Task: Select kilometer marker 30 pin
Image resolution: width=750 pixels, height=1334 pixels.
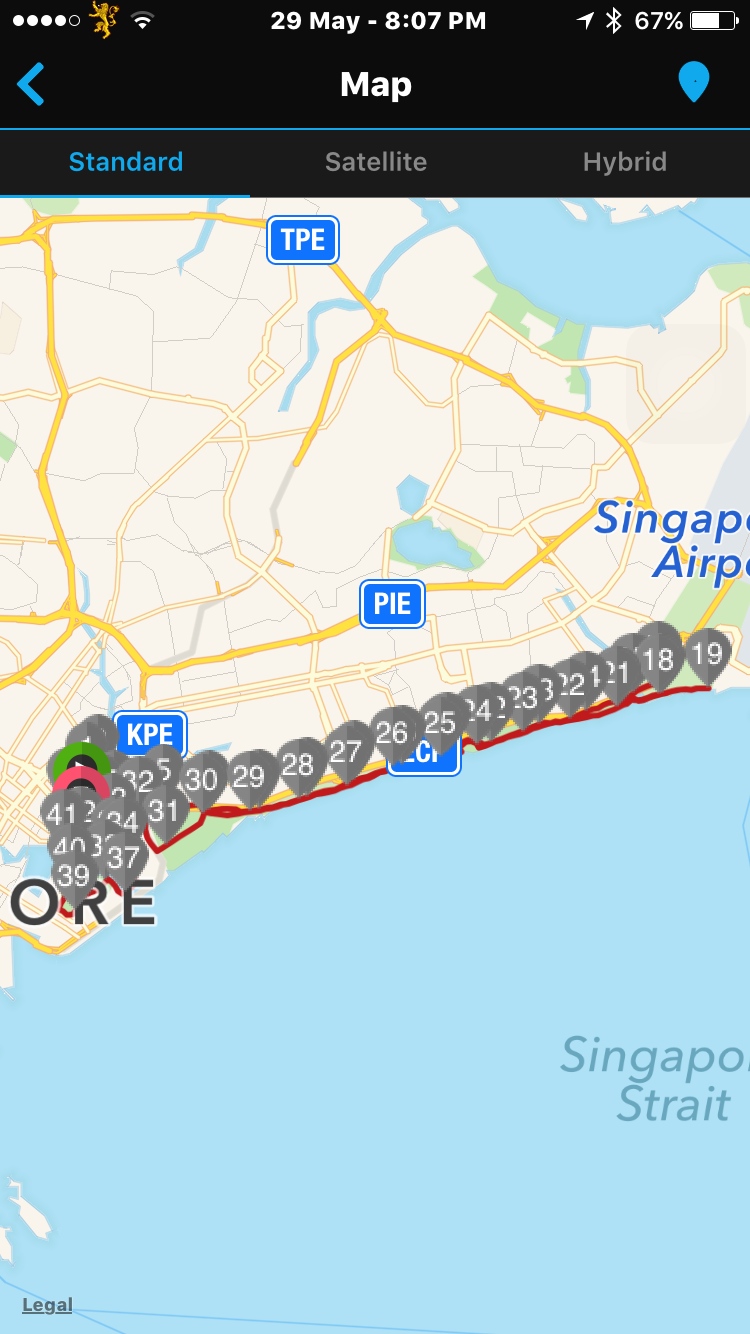Action: click(x=203, y=779)
